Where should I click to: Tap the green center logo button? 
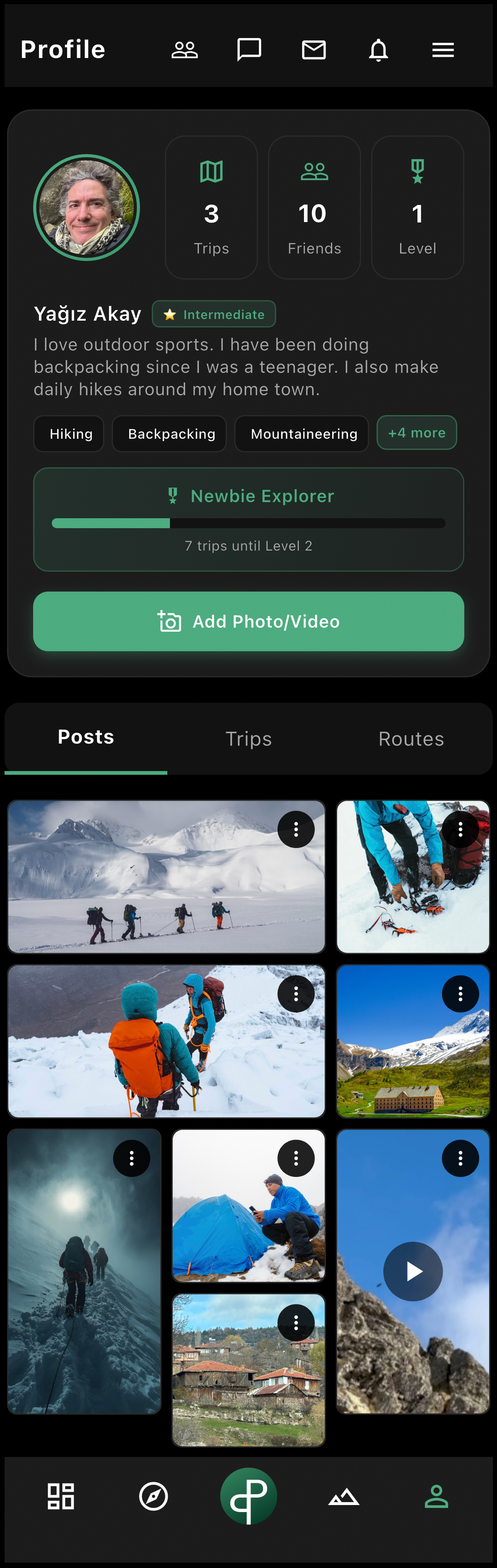tap(248, 1496)
